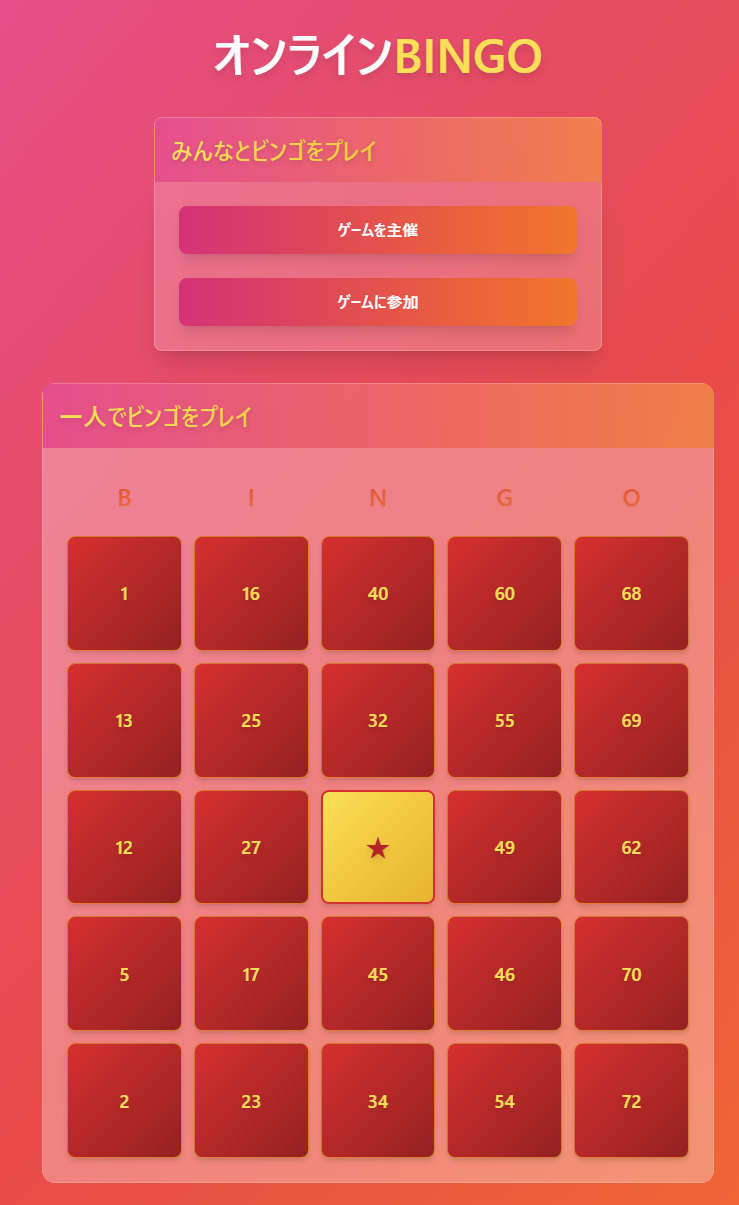Mark number 32 on the card
739x1205 pixels.
378,721
